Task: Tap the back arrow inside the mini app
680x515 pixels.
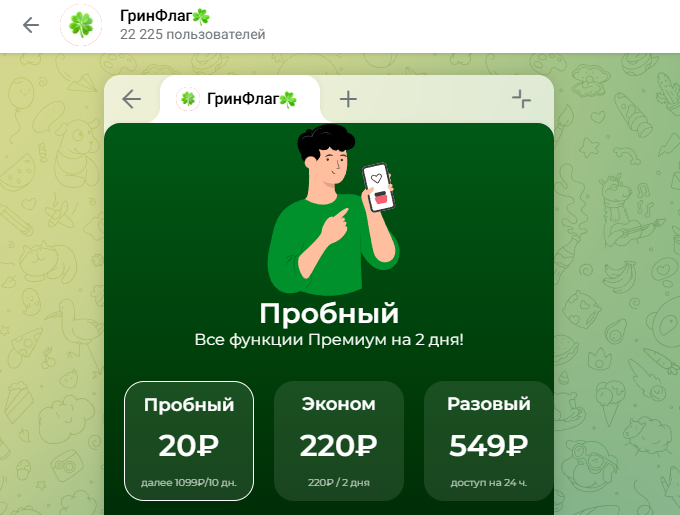Action: 131,99
